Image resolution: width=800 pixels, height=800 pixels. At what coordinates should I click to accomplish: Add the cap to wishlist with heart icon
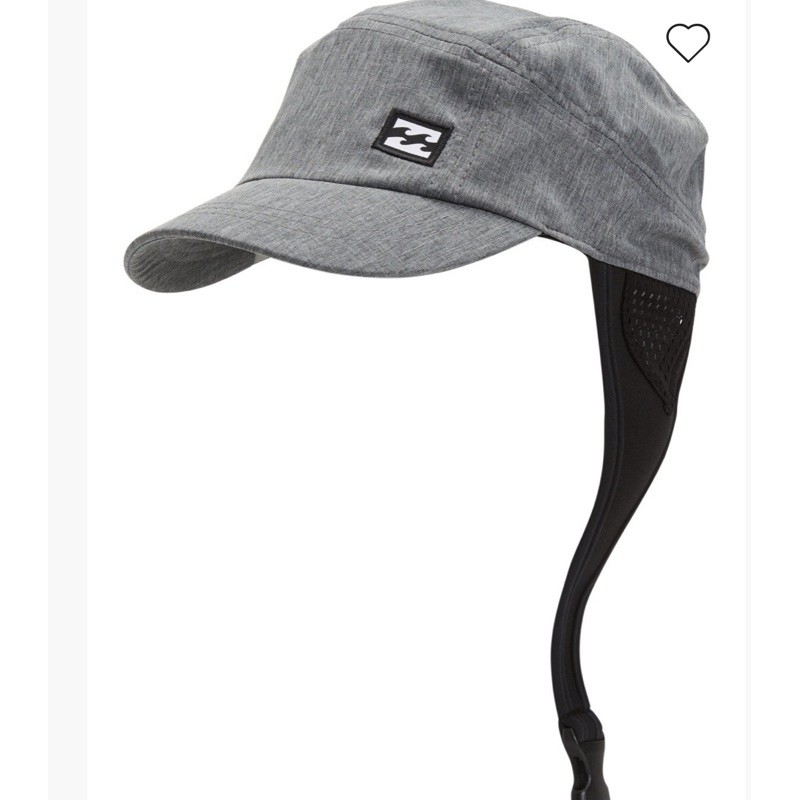coord(688,42)
